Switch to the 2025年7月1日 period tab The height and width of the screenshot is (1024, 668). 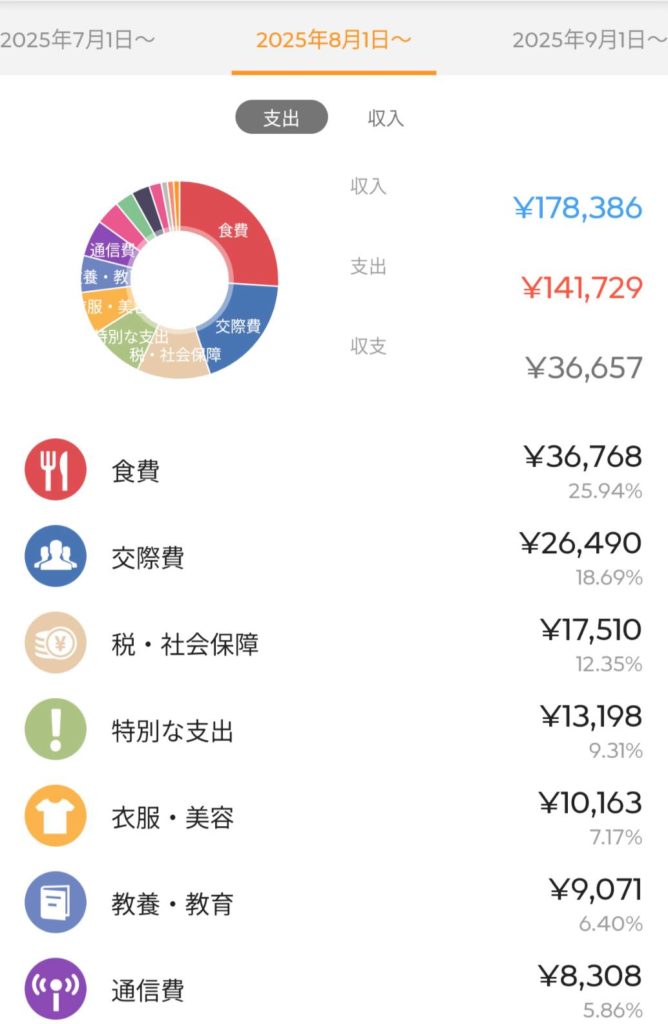tap(78, 40)
